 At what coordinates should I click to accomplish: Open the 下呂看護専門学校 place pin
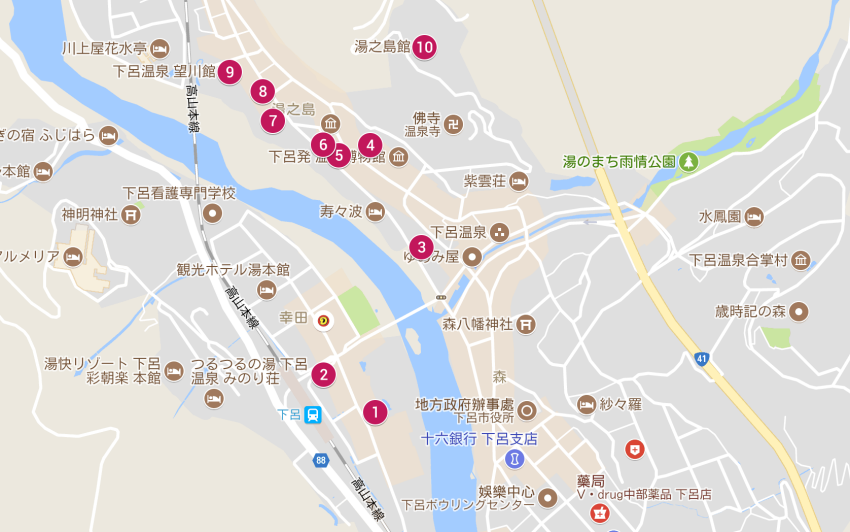(x=212, y=214)
